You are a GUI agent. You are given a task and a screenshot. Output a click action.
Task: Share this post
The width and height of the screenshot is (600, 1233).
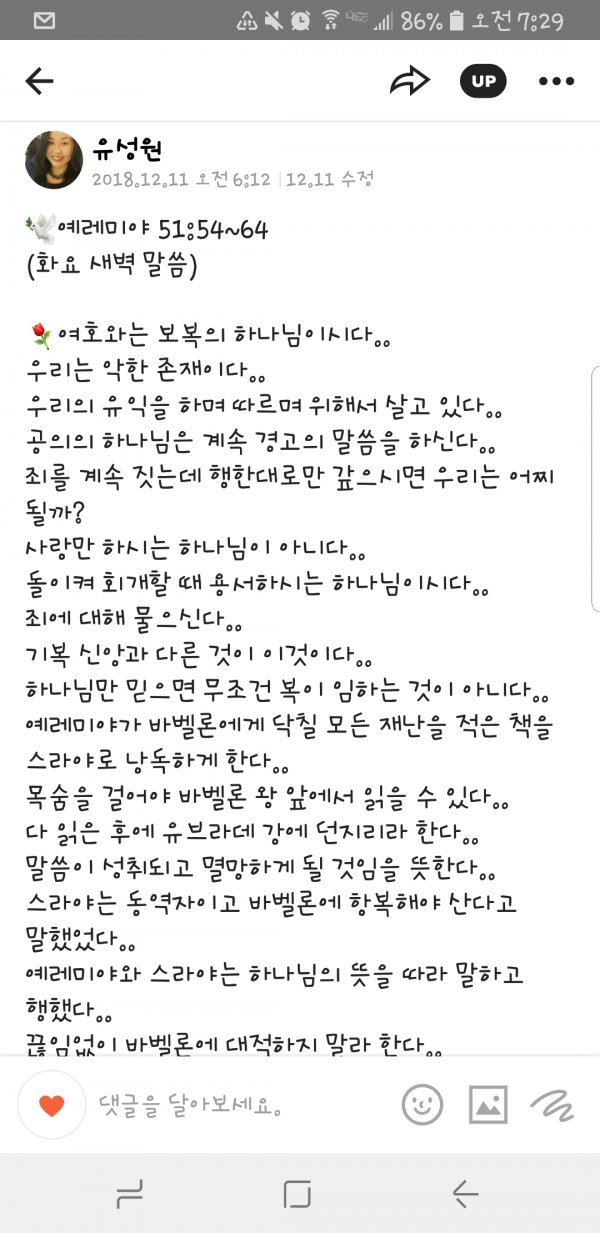click(x=409, y=82)
